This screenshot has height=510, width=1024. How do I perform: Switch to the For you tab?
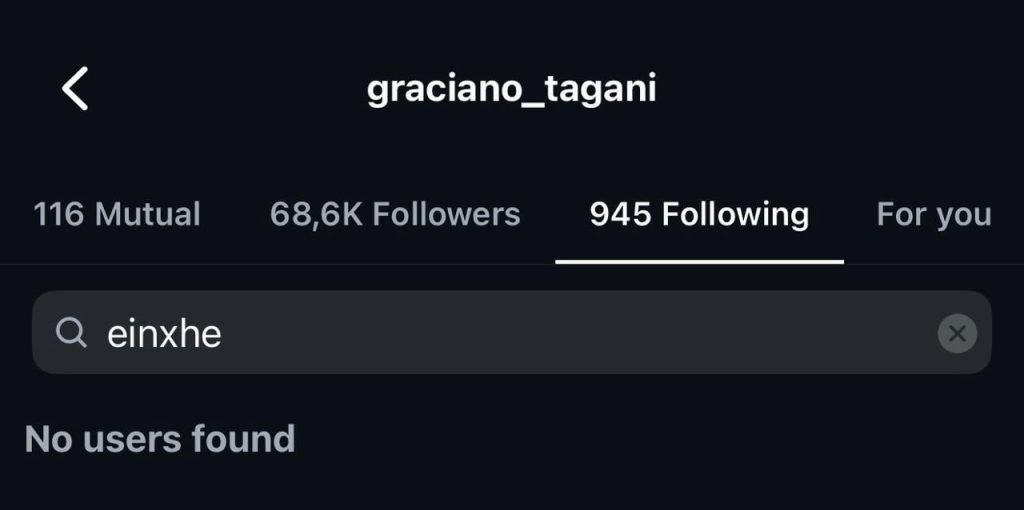[x=933, y=214]
